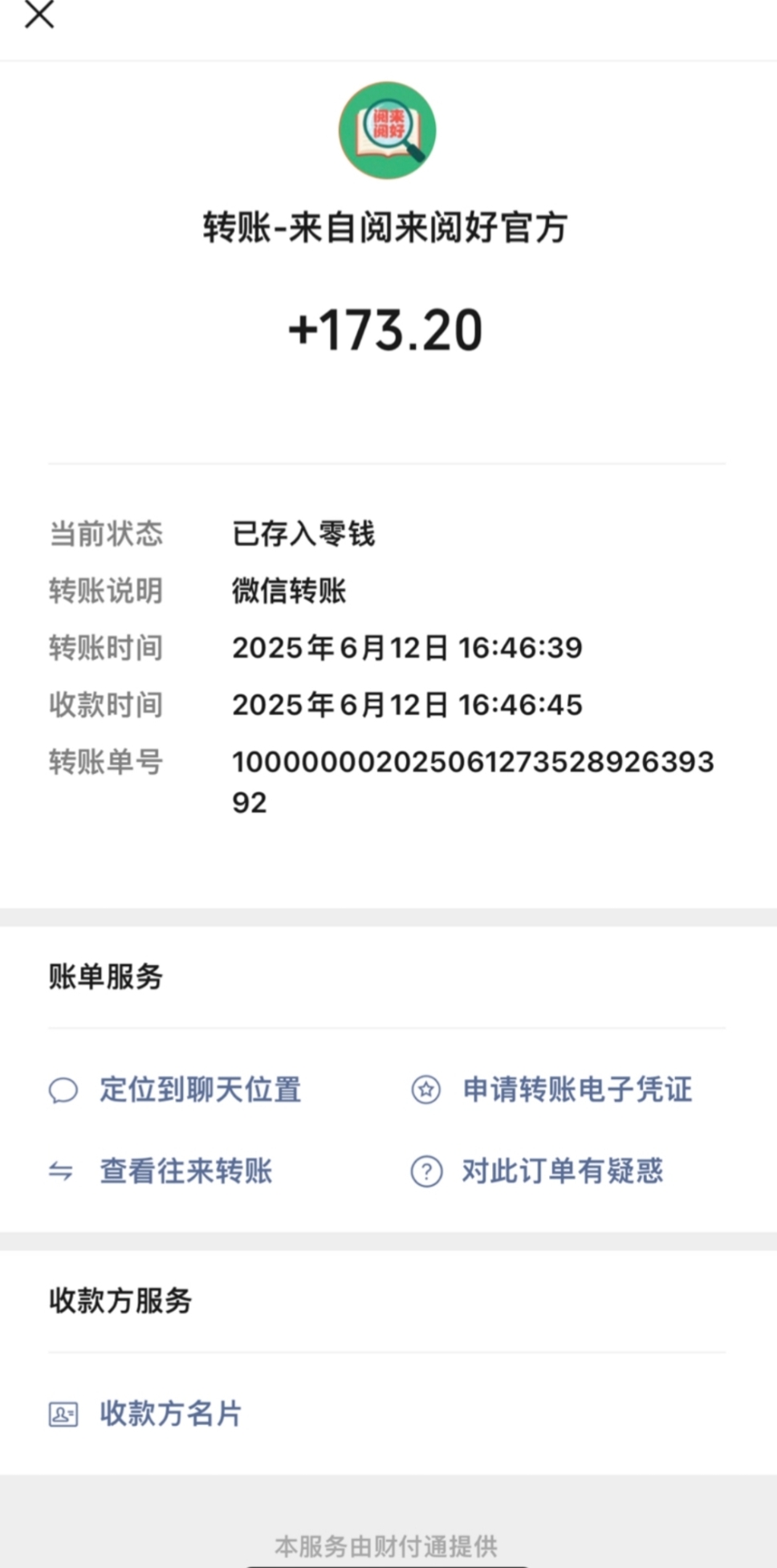Open 收款方名片

[145, 1414]
